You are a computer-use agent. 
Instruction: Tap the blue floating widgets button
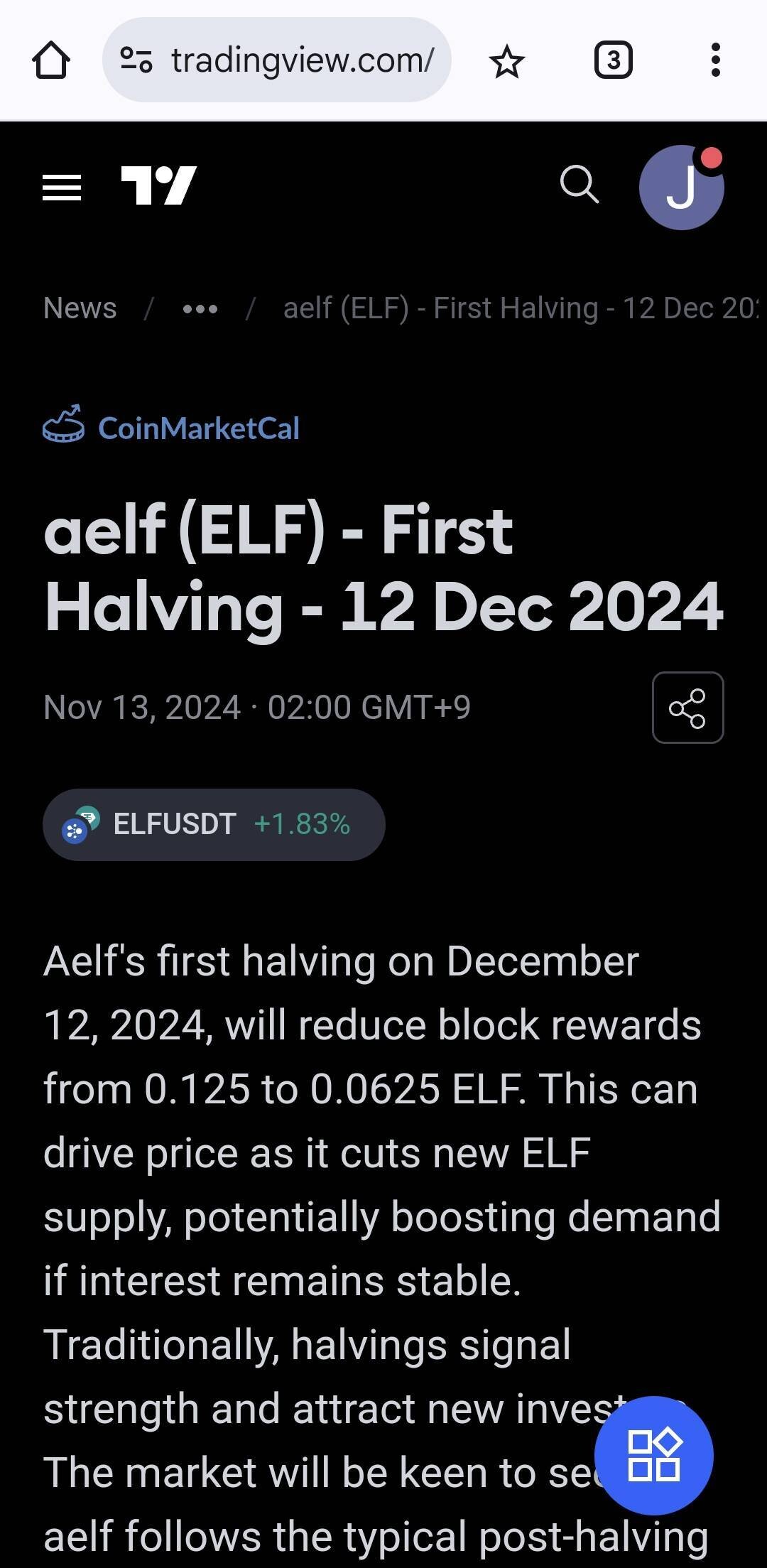(653, 1456)
